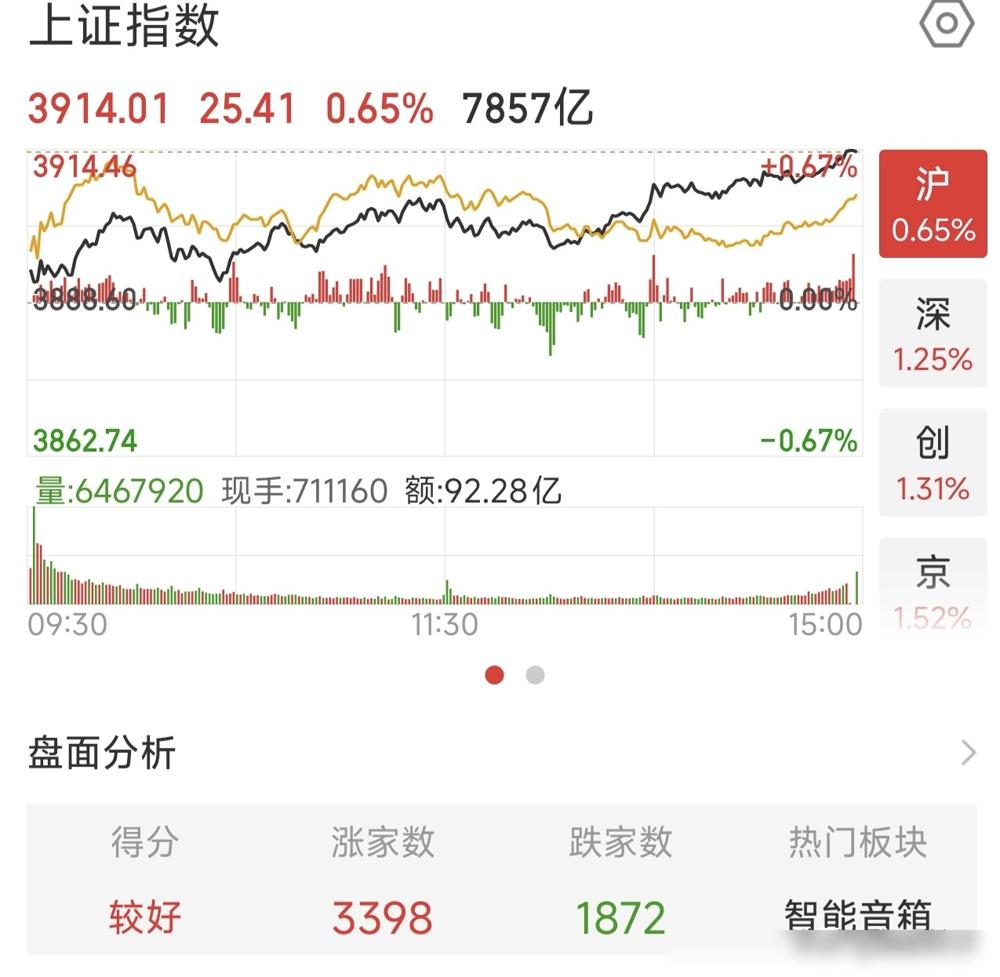
Task: Switch to the 深 index tab
Action: click(932, 334)
